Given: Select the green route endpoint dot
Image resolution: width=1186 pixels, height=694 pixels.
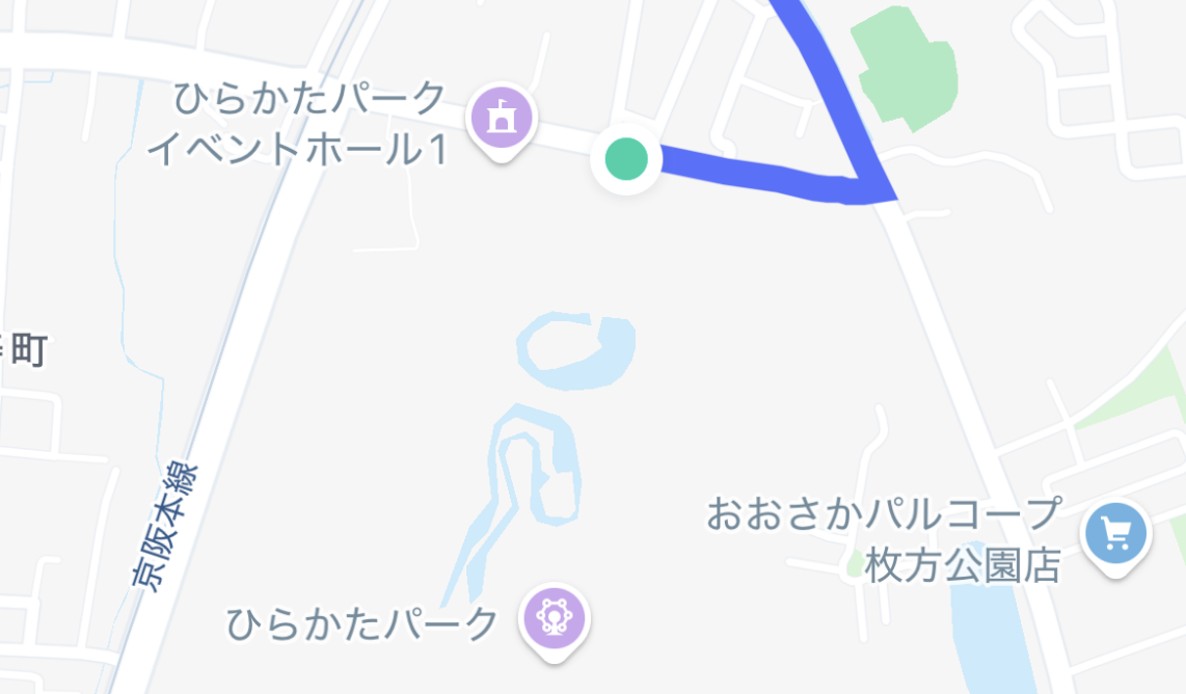Looking at the screenshot, I should (x=626, y=158).
